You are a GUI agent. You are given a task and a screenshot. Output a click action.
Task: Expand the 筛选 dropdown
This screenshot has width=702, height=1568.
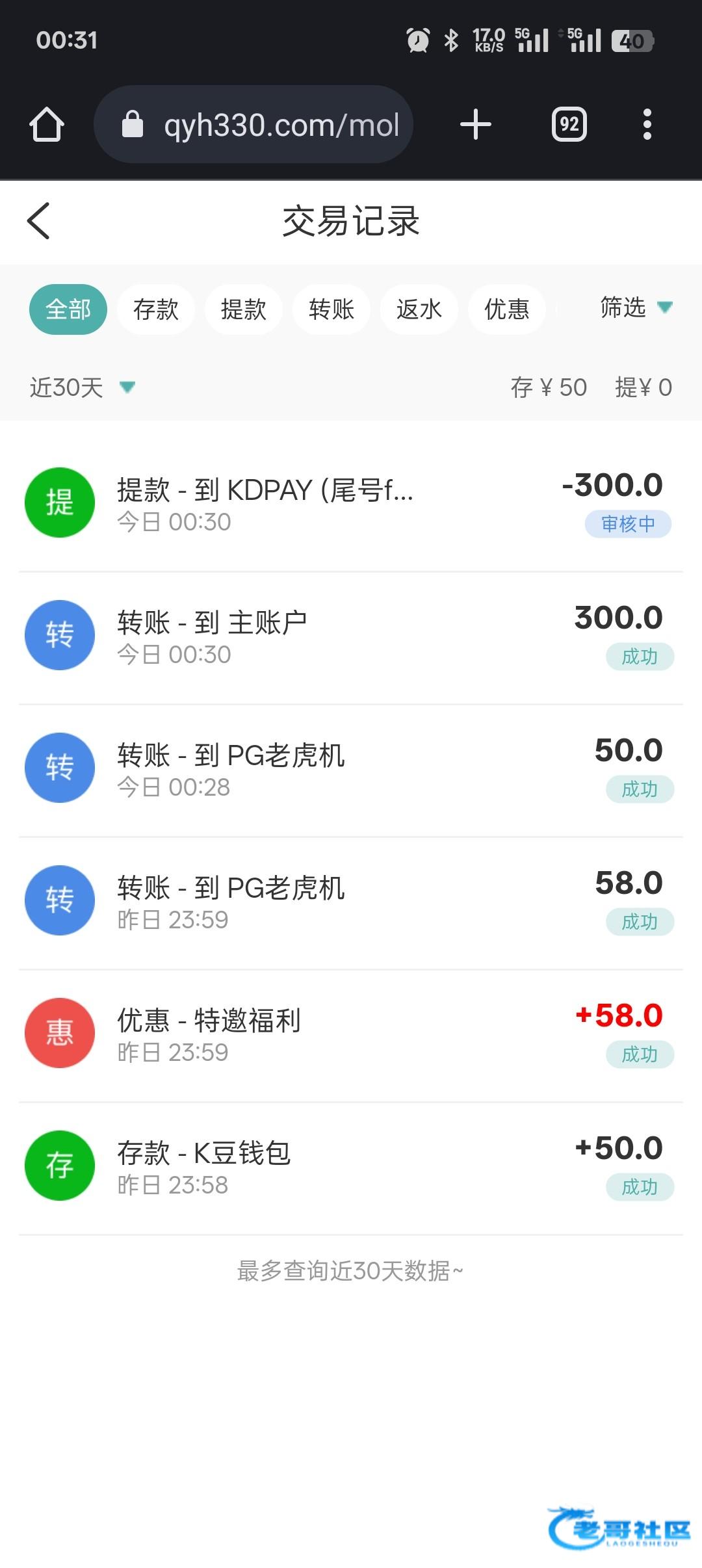(x=636, y=307)
